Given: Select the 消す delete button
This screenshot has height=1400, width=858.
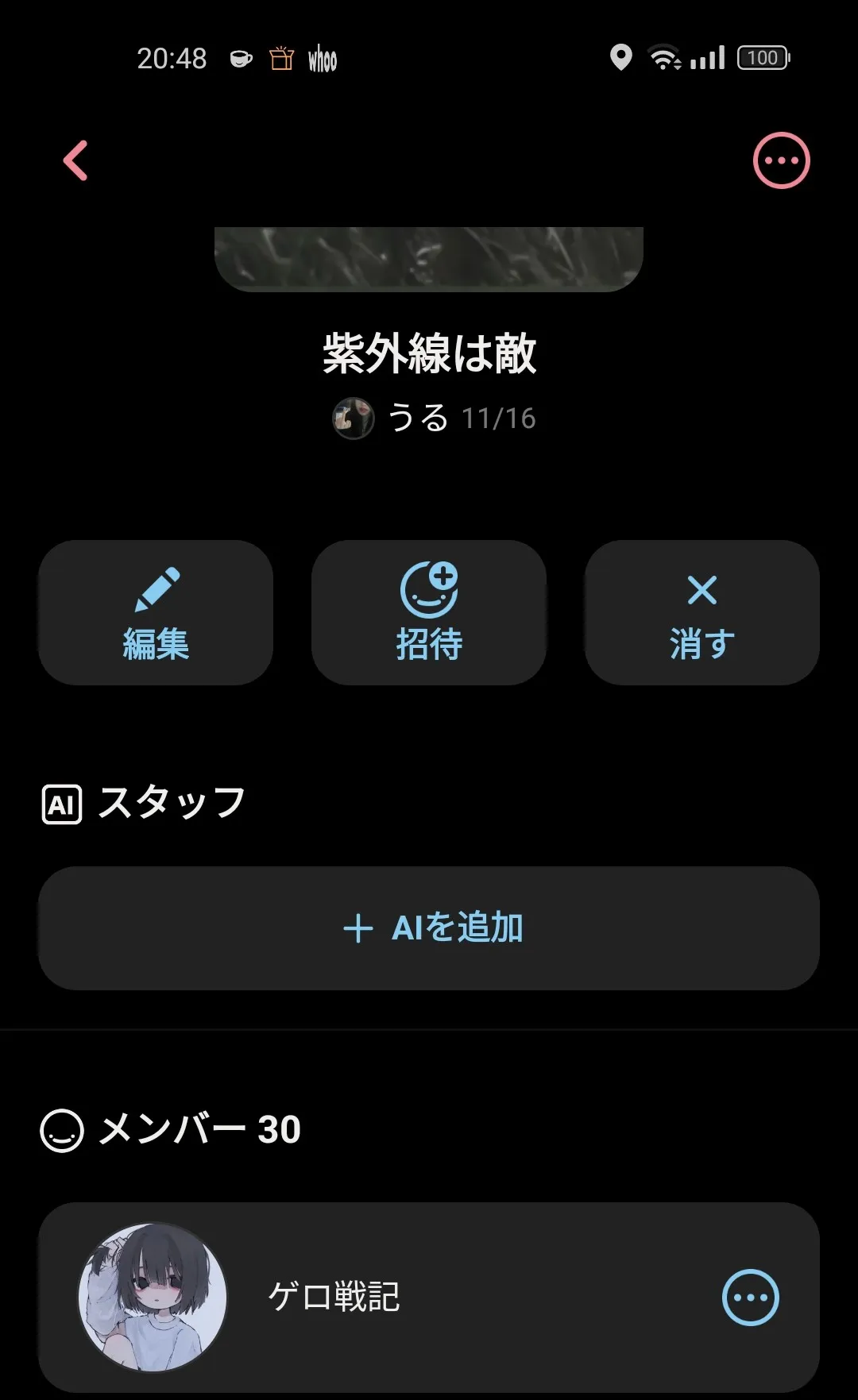Looking at the screenshot, I should tap(701, 612).
